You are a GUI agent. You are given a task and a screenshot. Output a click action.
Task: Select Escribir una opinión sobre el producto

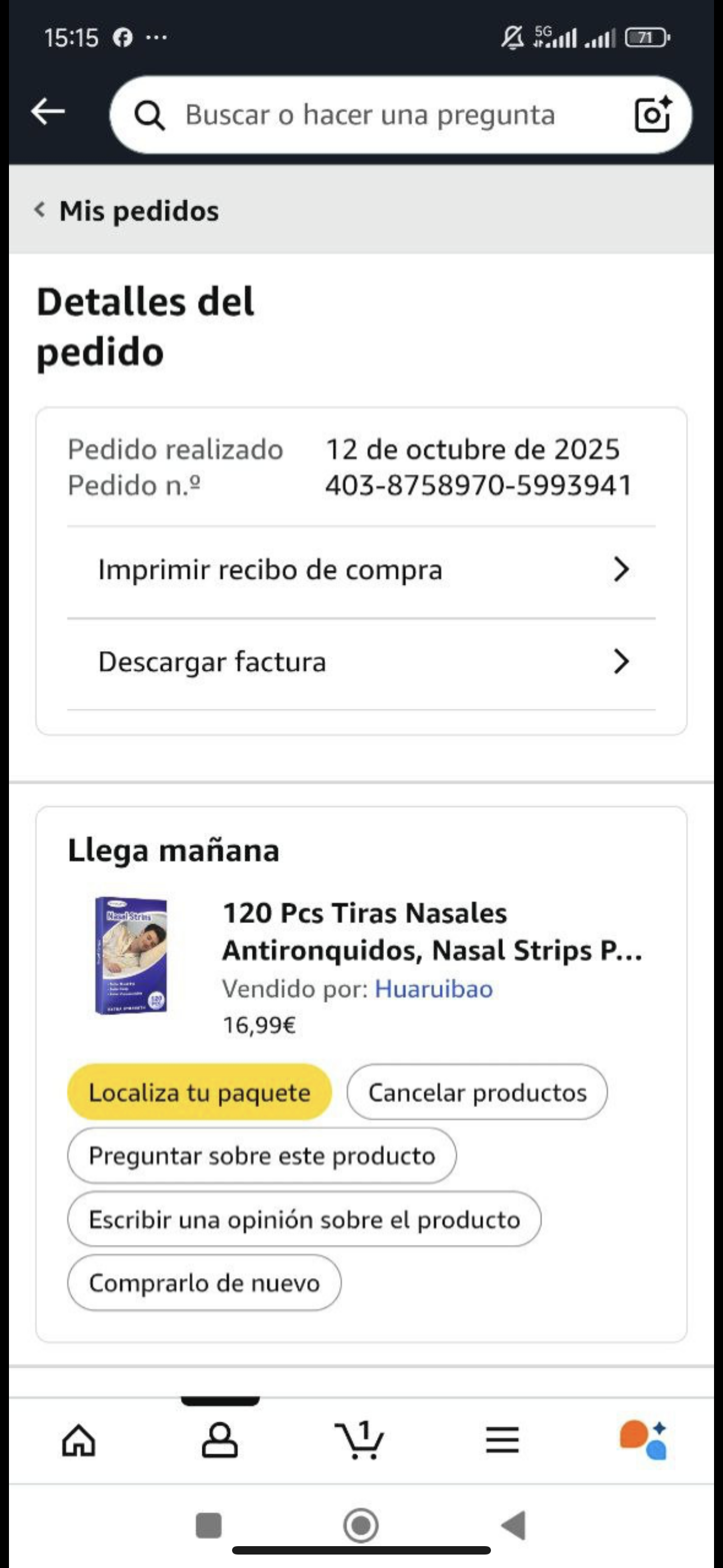304,1219
